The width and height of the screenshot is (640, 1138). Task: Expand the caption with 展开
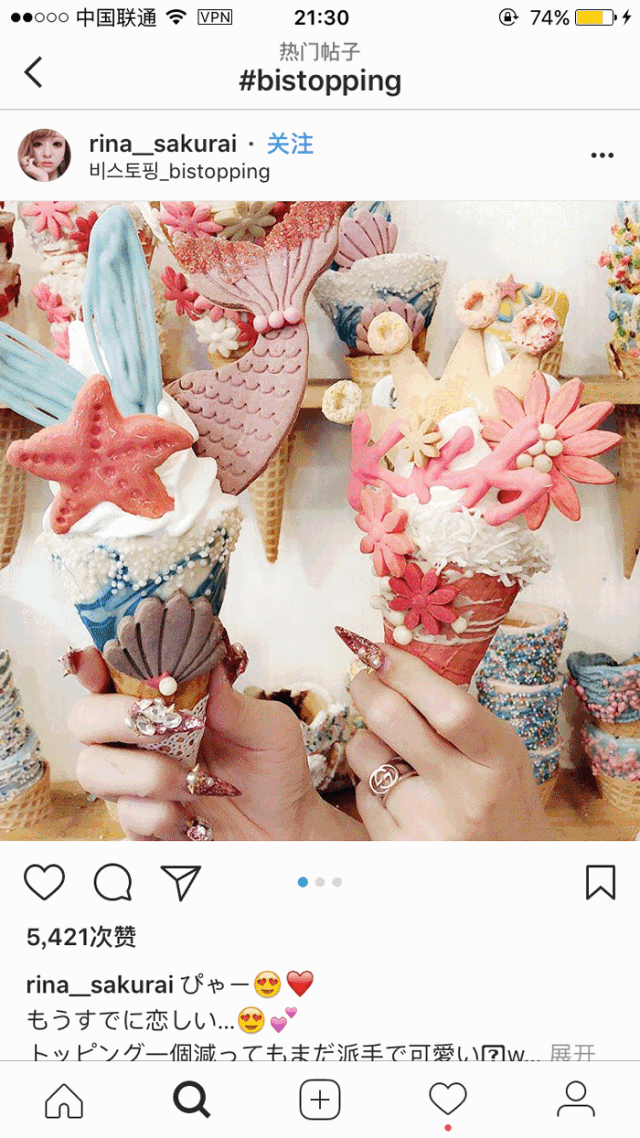tap(573, 1053)
